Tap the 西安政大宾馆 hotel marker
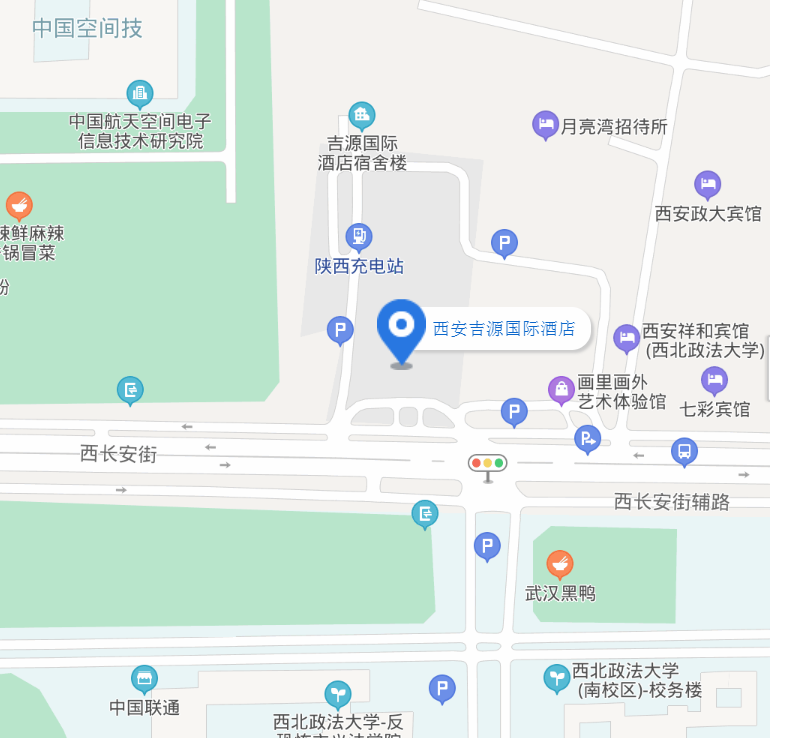Image resolution: width=788 pixels, height=738 pixels. point(707,184)
